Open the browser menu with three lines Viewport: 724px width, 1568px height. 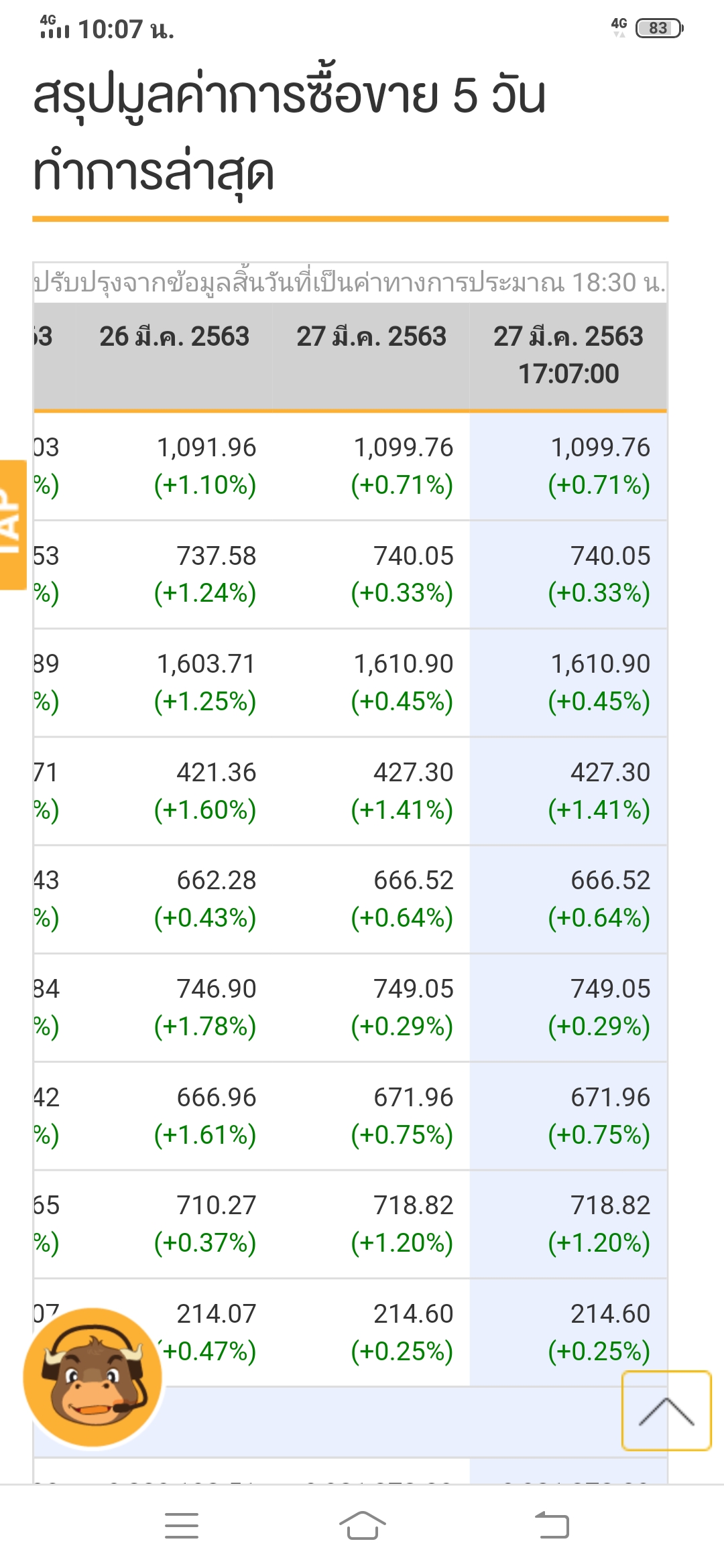[182, 1526]
